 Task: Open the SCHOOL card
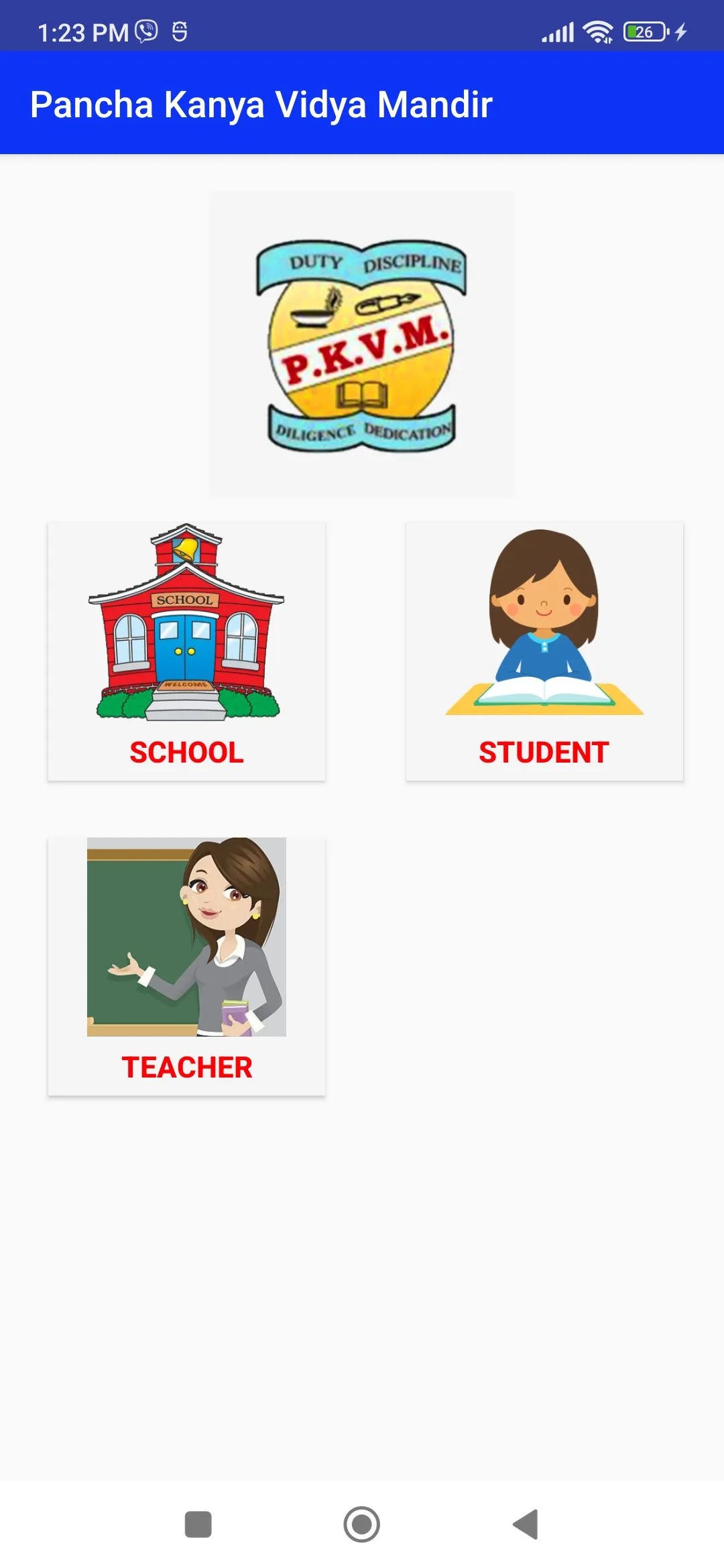click(186, 651)
